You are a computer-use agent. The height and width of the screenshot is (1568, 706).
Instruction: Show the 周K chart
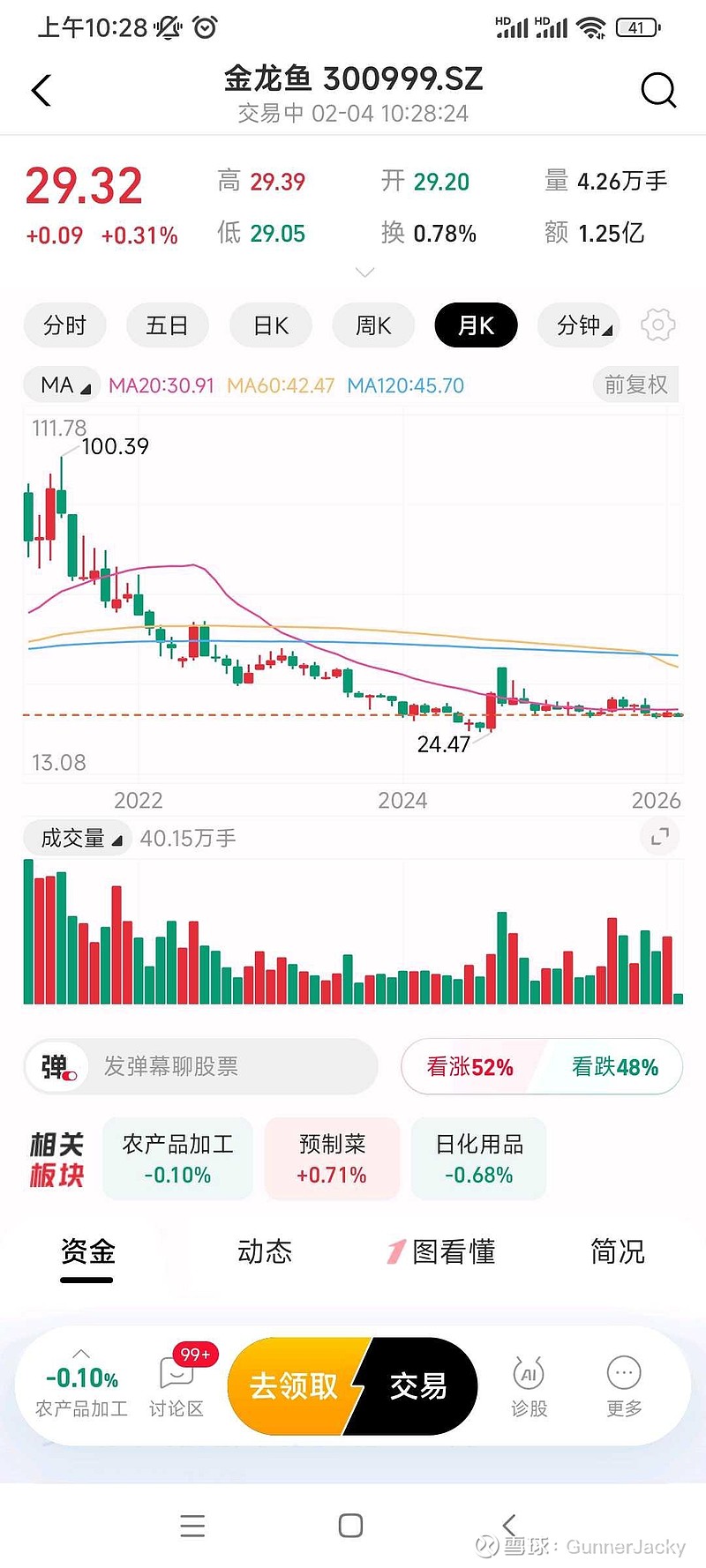point(372,325)
